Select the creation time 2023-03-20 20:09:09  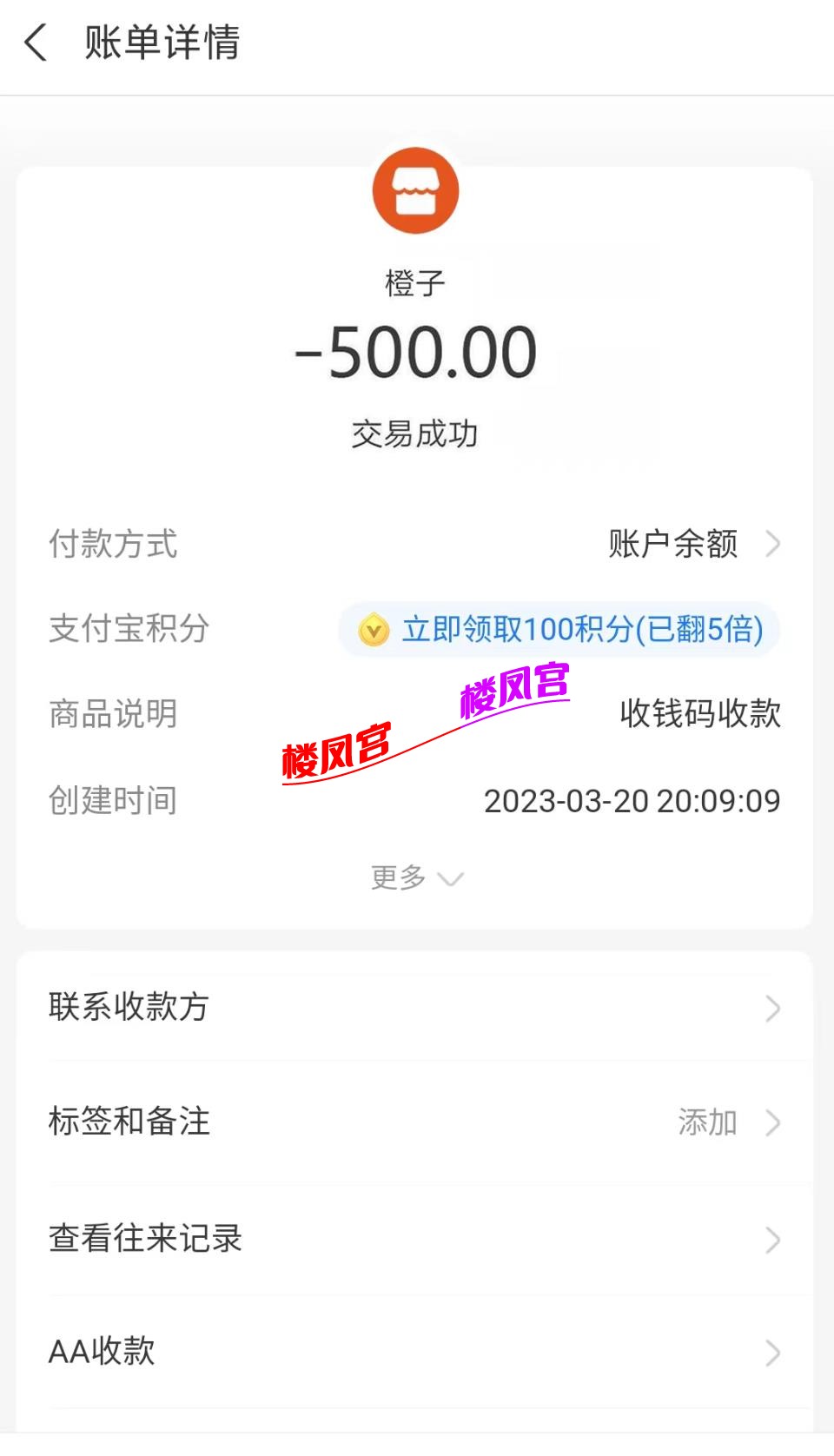click(633, 801)
